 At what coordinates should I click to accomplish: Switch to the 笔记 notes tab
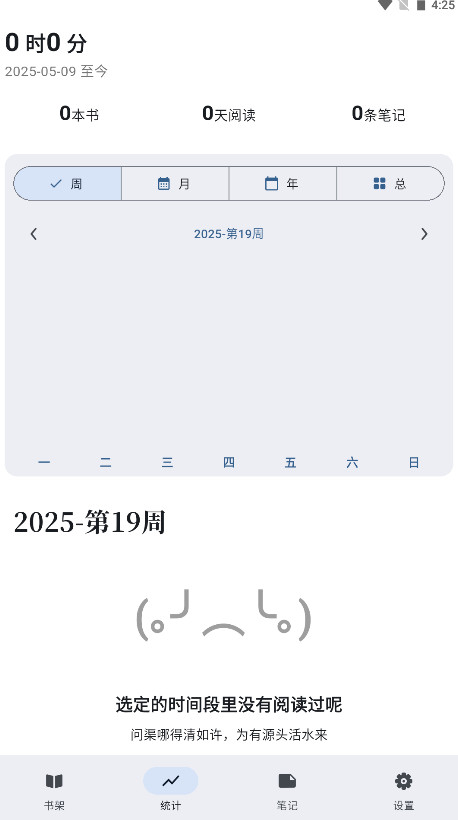coord(287,790)
